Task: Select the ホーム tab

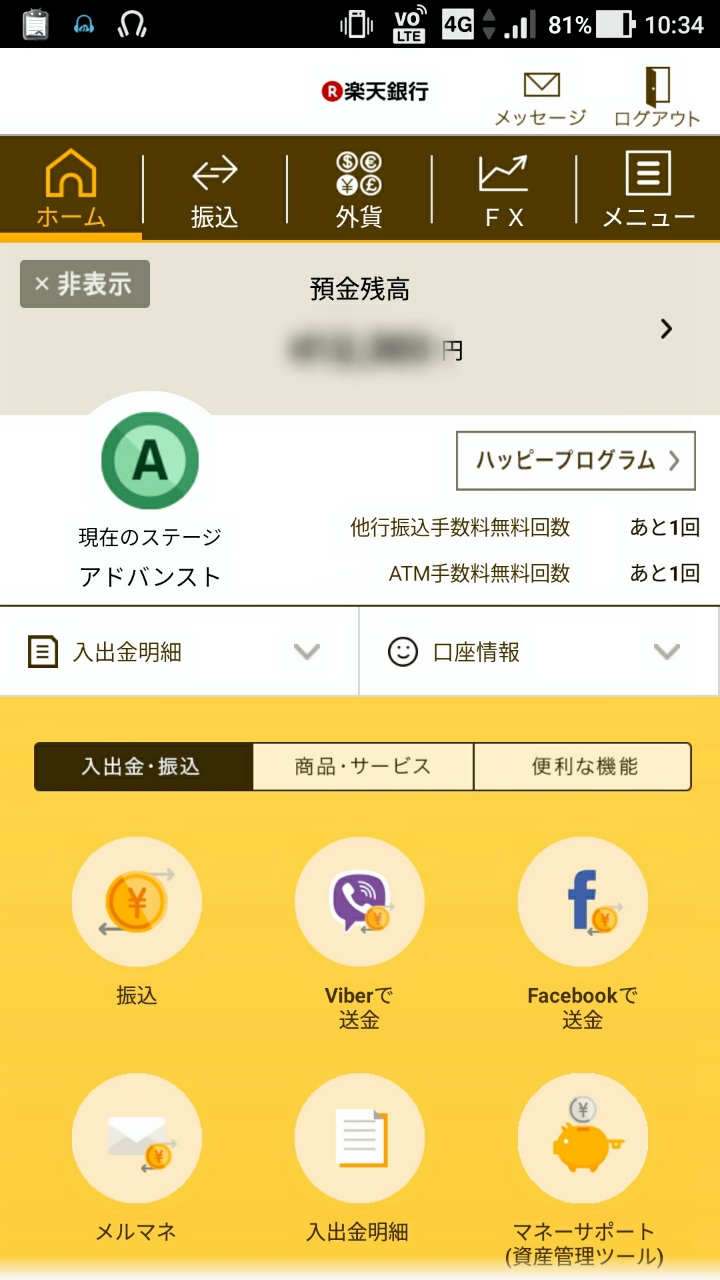Action: (71, 190)
